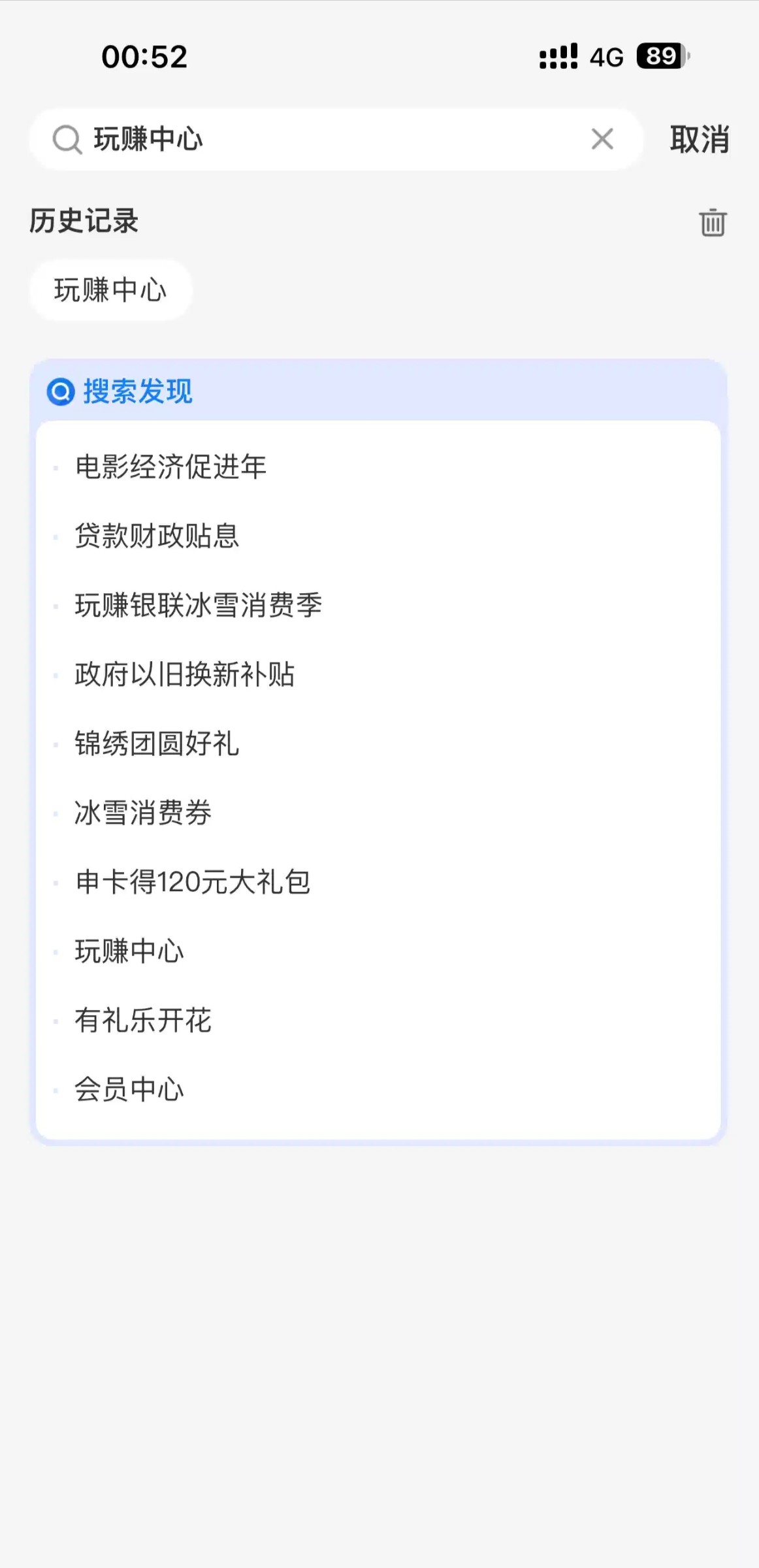Choose 玩赚银联冰雪消费季 suggestion

(199, 606)
